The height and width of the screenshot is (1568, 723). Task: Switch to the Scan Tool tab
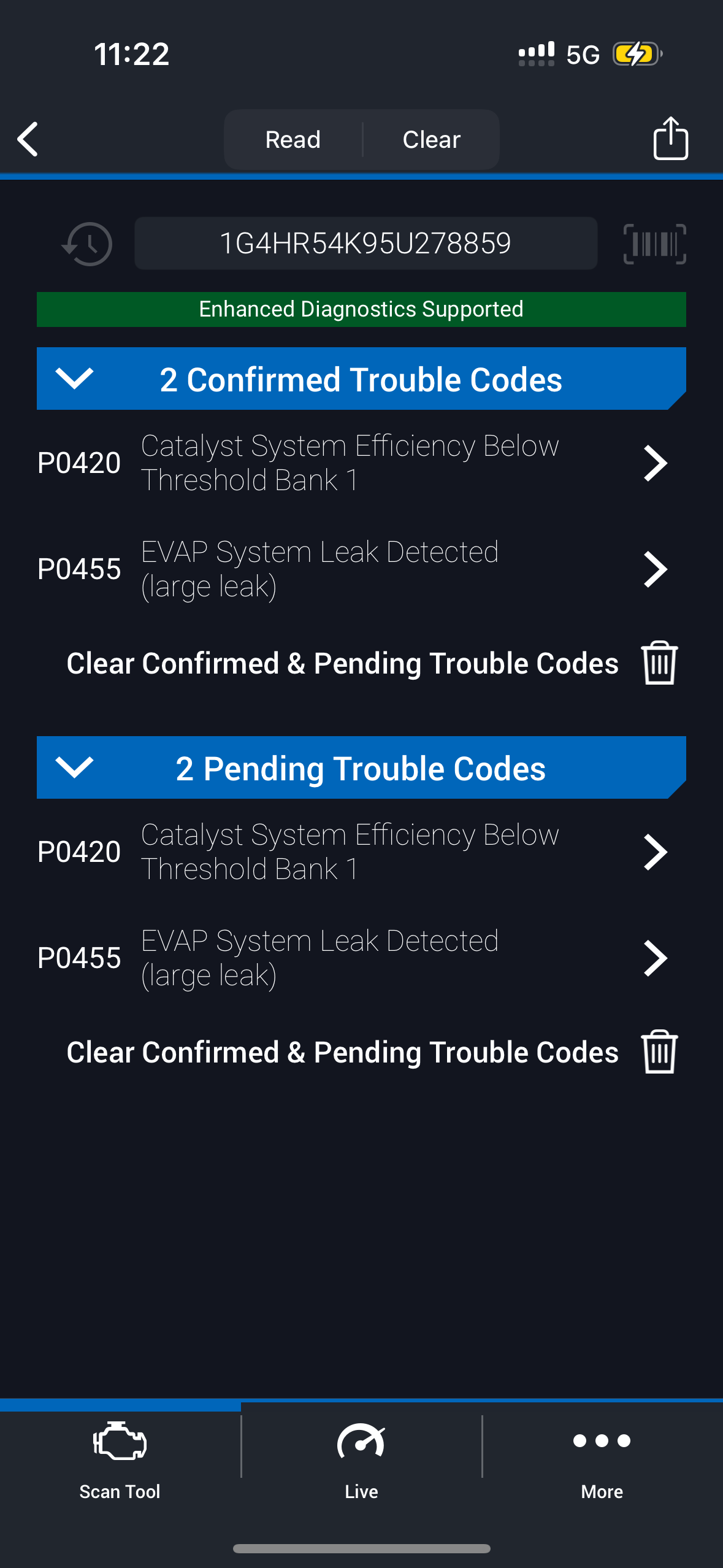click(120, 1461)
